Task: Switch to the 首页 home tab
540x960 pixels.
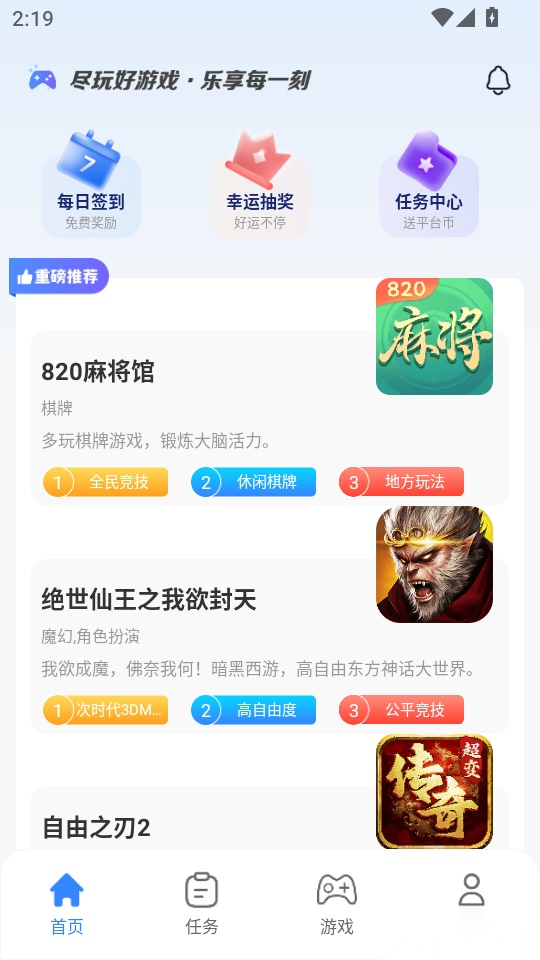Action: (x=67, y=904)
